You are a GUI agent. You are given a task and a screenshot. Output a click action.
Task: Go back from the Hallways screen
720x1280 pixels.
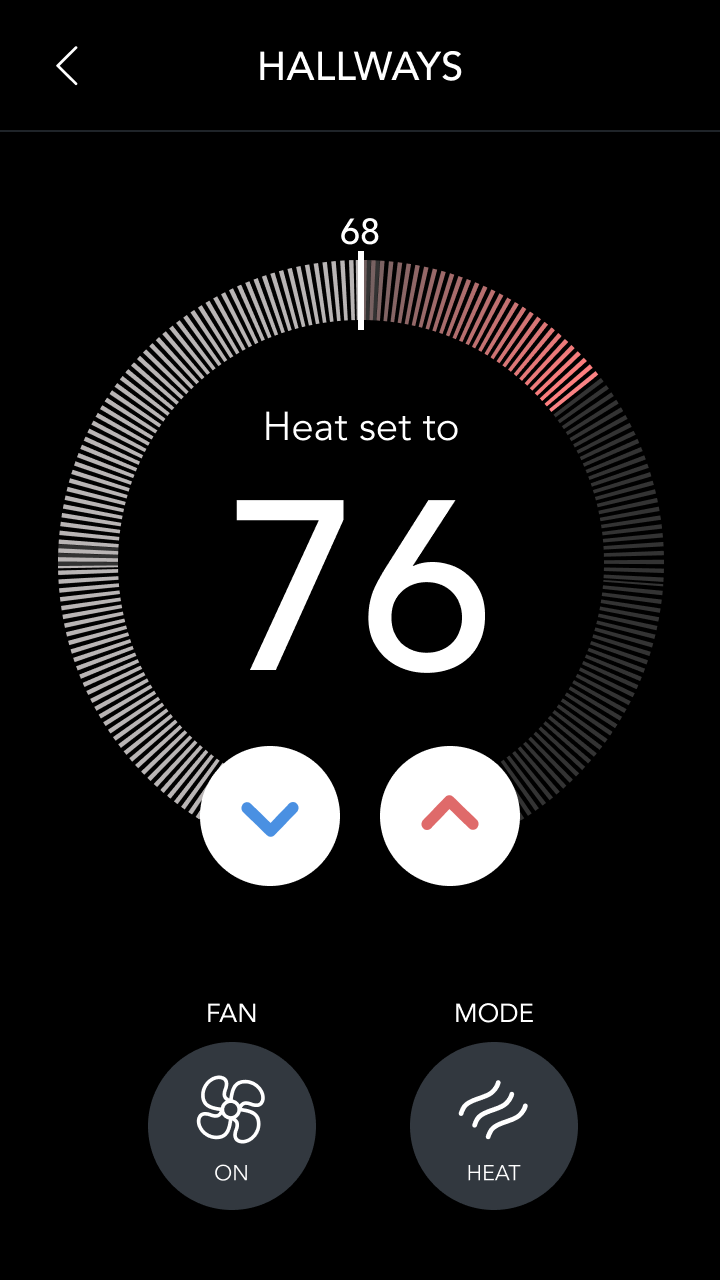67,66
